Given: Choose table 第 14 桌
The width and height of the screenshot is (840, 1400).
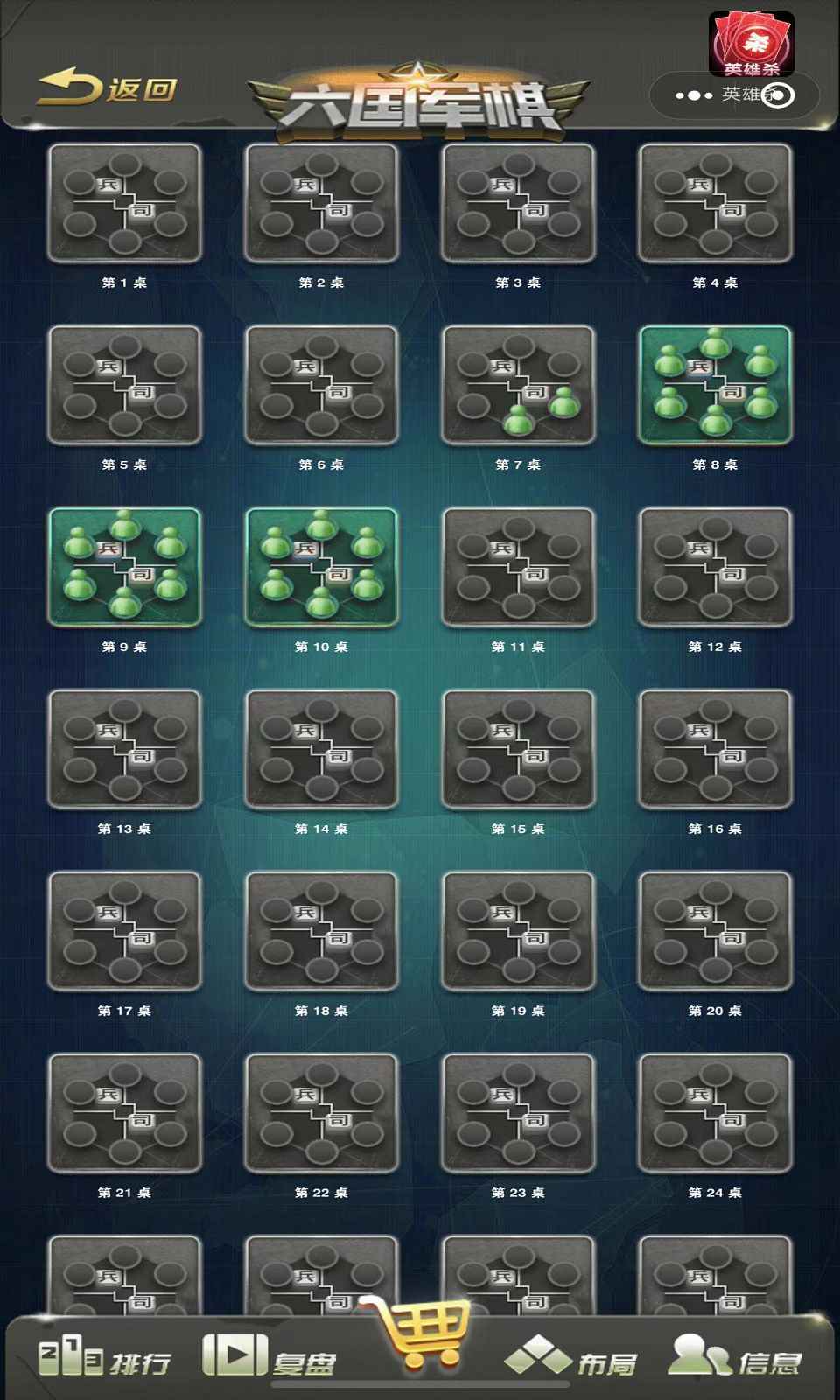Looking at the screenshot, I should (321, 751).
